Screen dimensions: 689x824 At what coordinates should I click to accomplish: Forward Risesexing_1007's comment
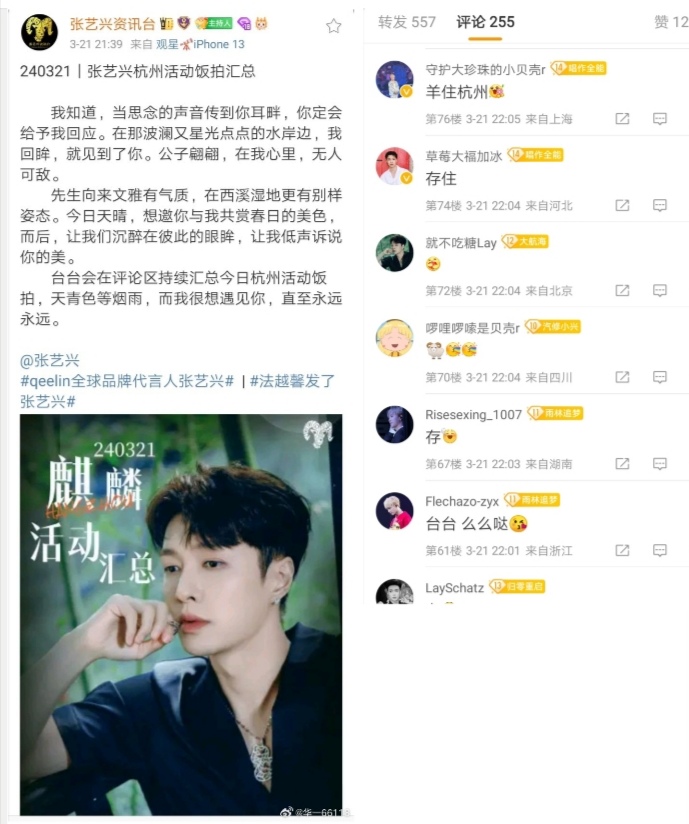click(x=622, y=464)
